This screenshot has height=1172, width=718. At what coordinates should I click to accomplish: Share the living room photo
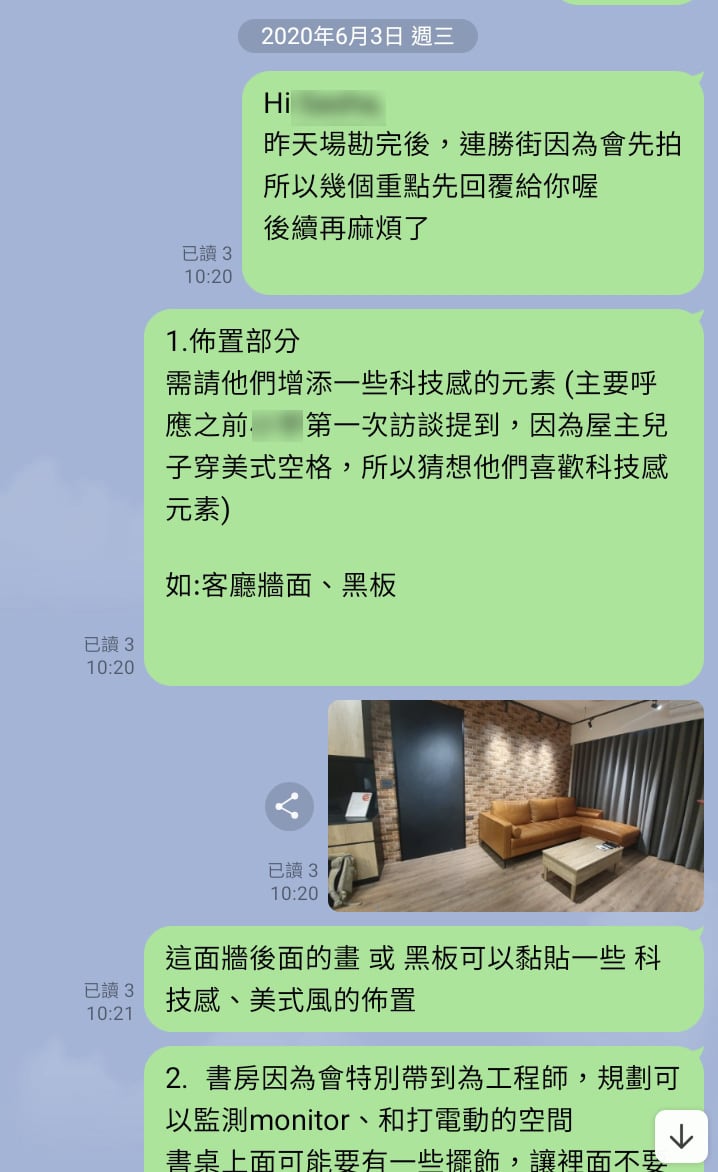(x=289, y=806)
